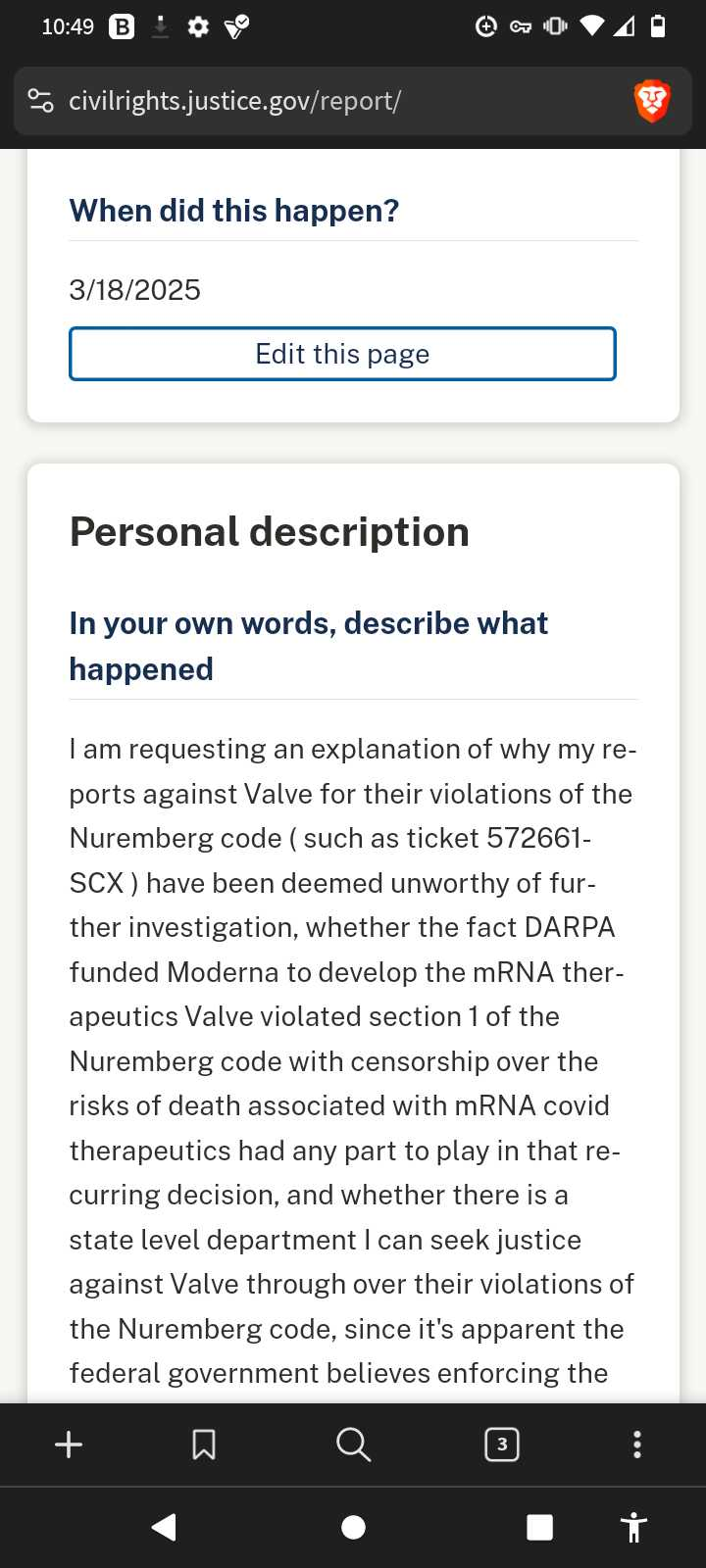The image size is (706, 1568).
Task: Go to the home screen
Action: [353, 1527]
